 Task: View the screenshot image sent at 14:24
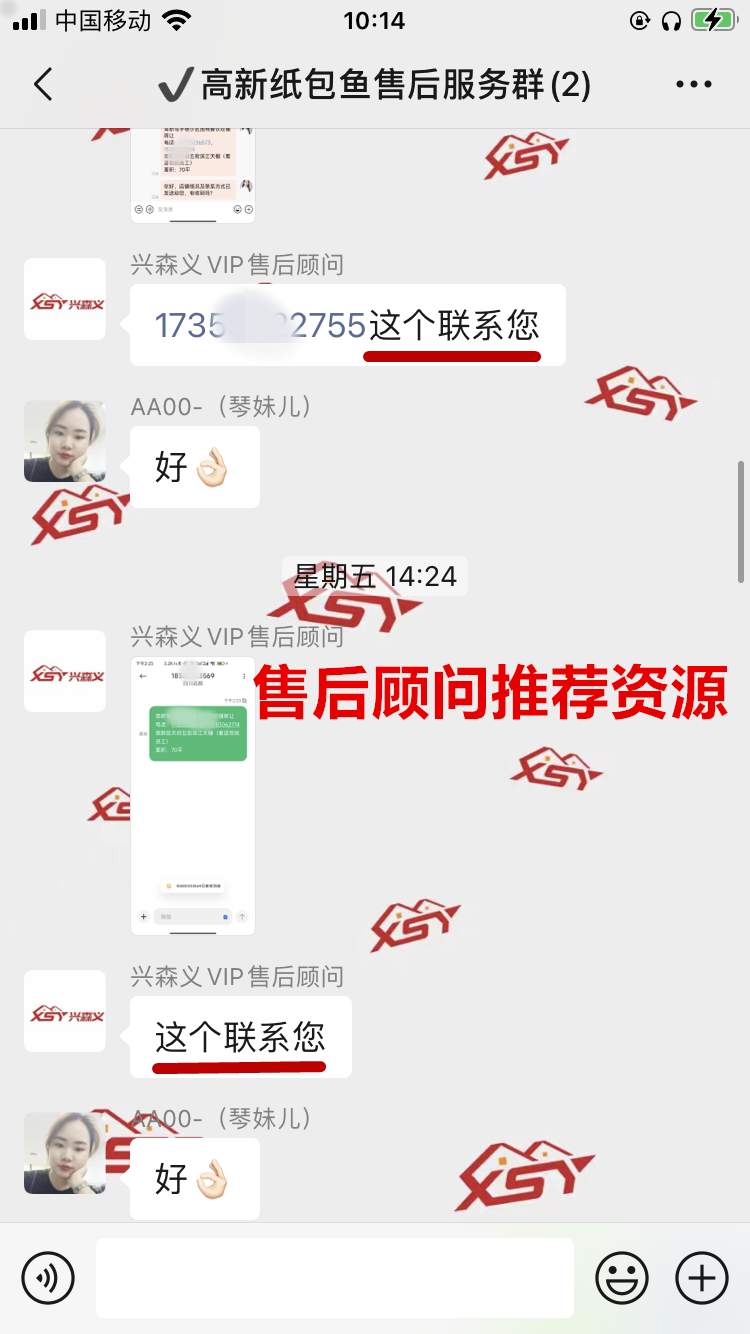coord(193,795)
